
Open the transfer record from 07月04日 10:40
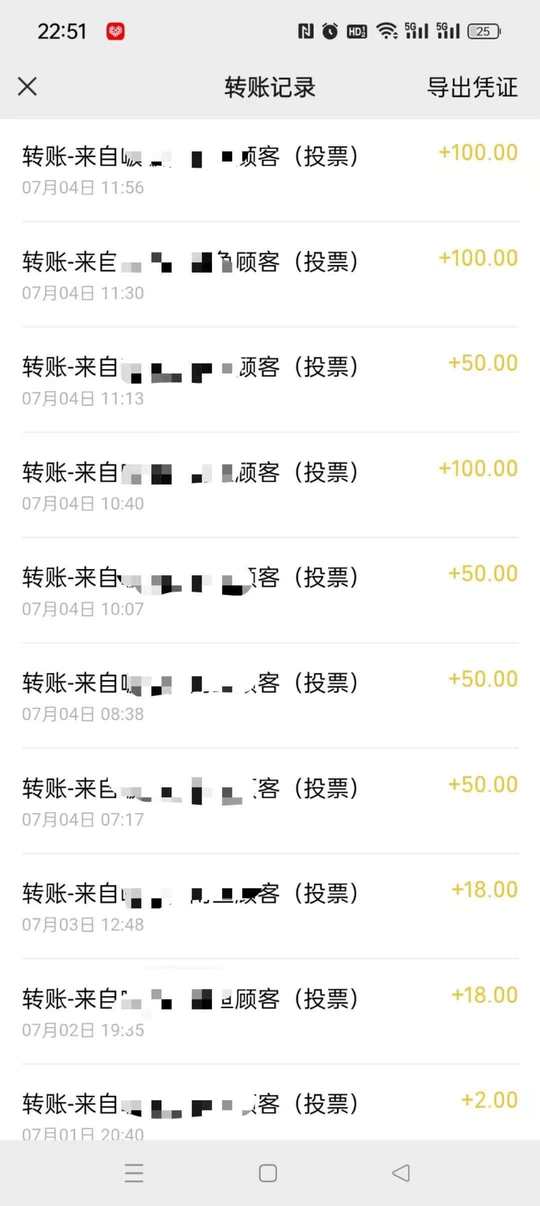270,485
